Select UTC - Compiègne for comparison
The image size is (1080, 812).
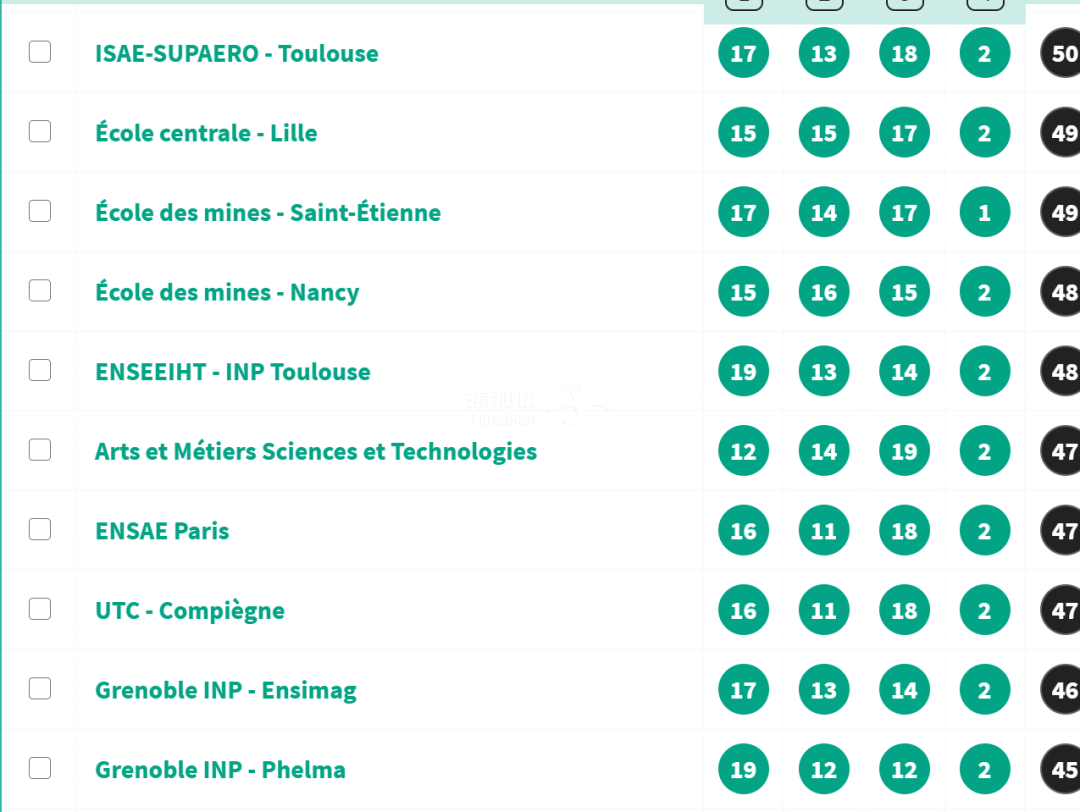pyautogui.click(x=40, y=609)
